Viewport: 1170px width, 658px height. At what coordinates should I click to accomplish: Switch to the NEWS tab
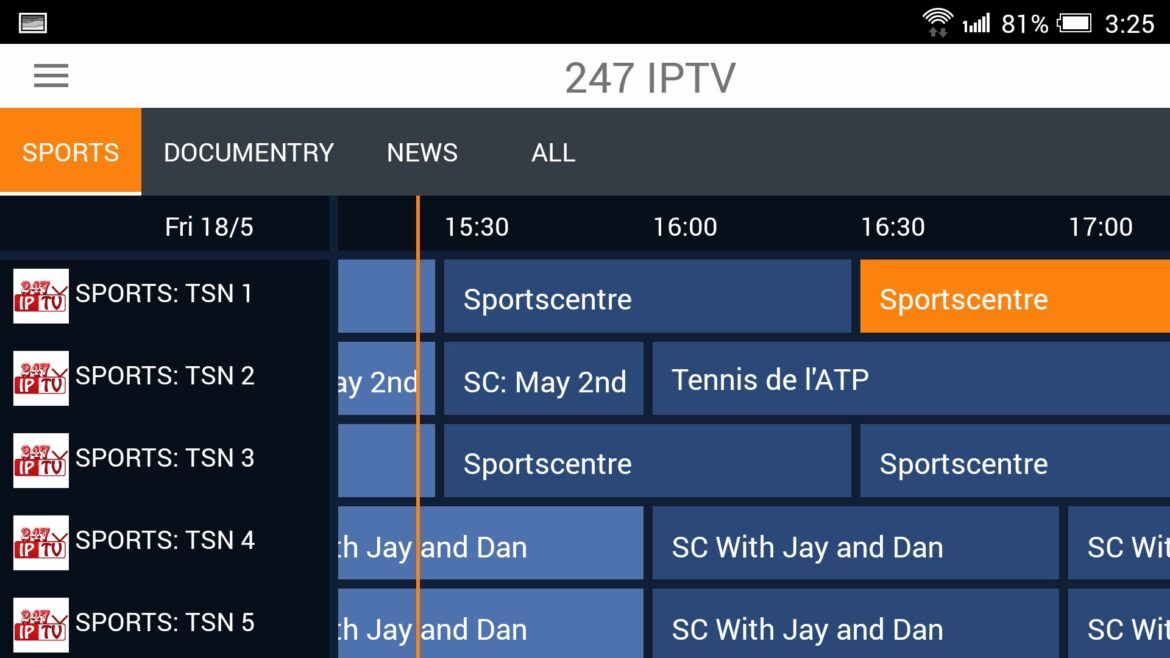point(422,152)
